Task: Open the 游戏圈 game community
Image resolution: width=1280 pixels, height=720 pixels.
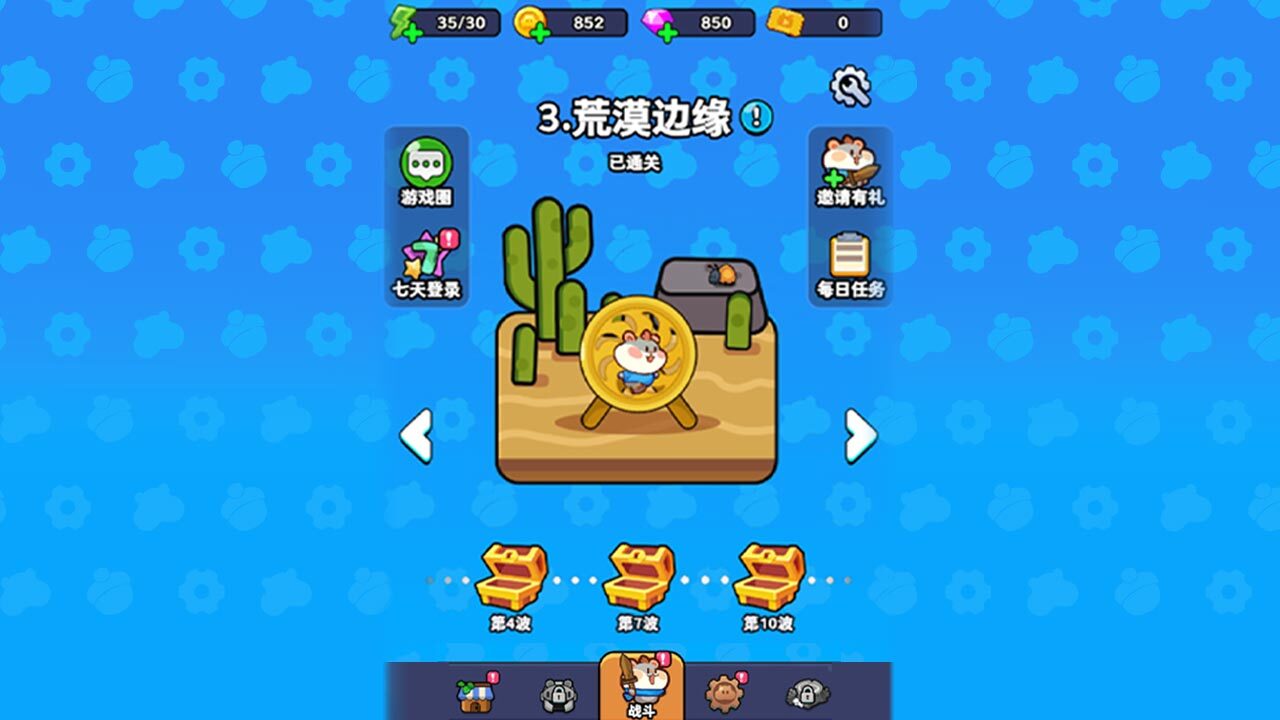Action: point(427,170)
